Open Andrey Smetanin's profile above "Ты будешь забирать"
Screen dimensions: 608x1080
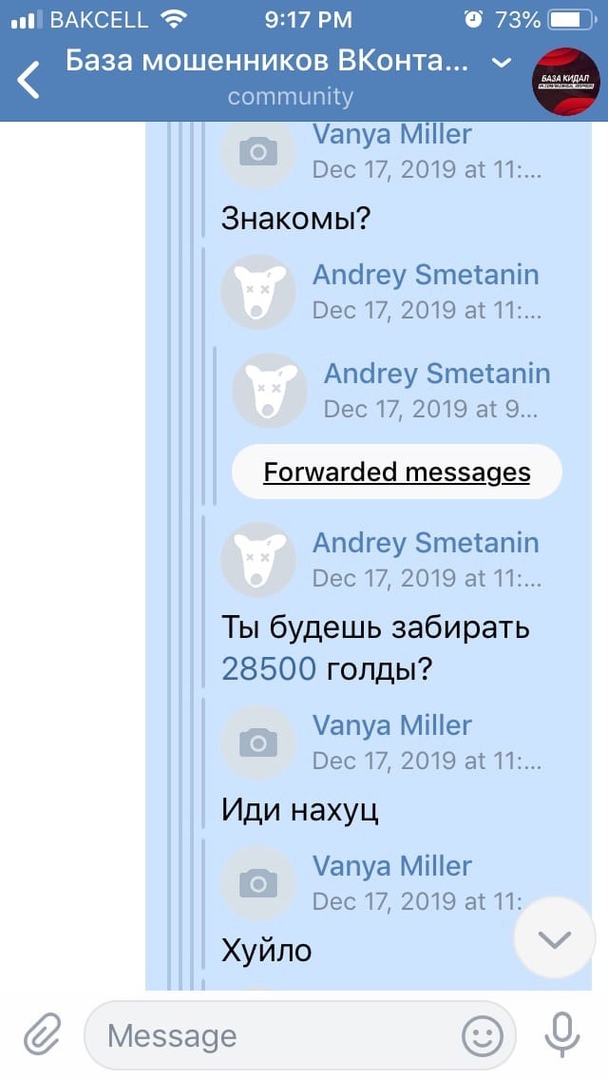click(425, 543)
